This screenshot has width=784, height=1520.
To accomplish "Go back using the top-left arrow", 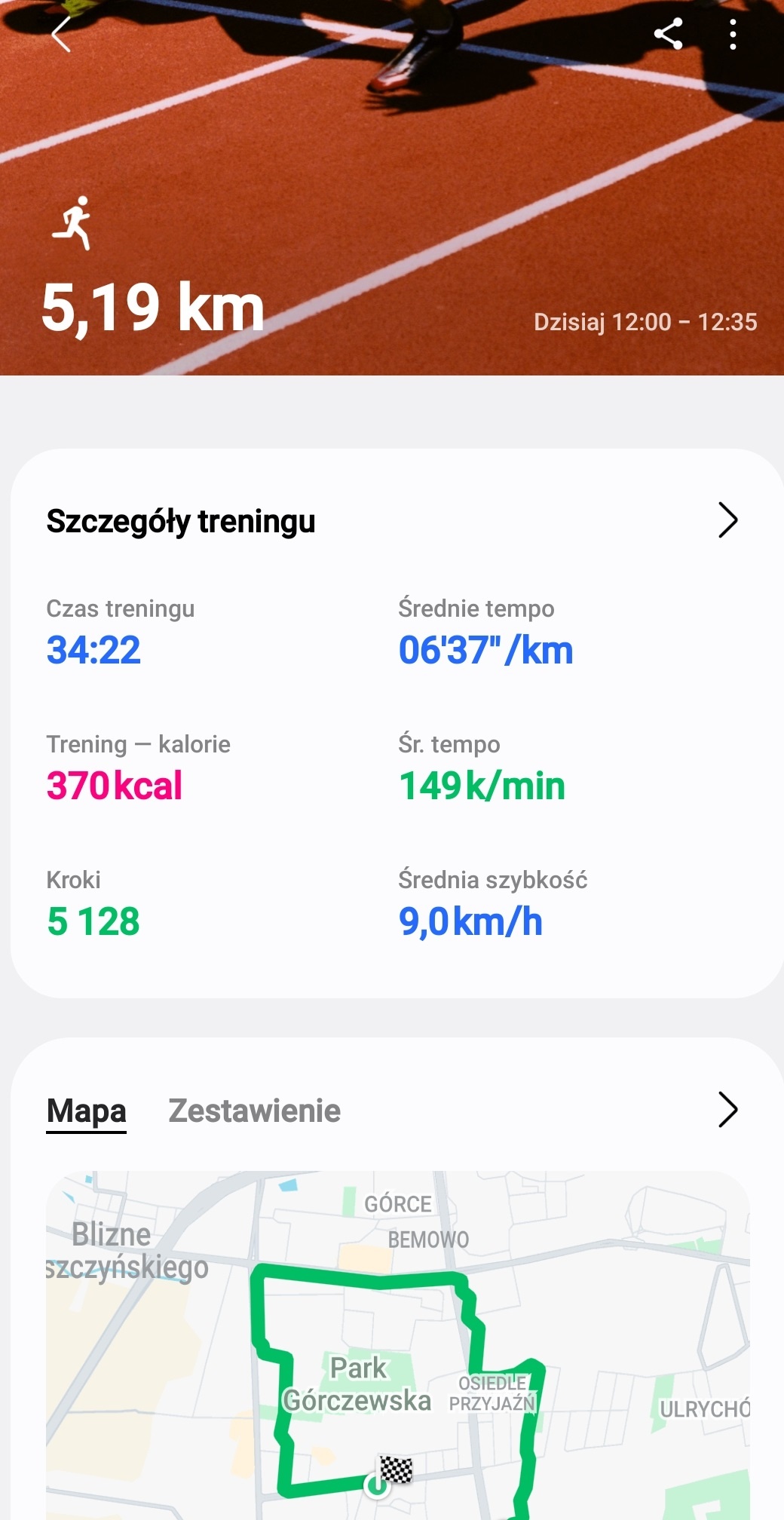I will pyautogui.click(x=61, y=34).
